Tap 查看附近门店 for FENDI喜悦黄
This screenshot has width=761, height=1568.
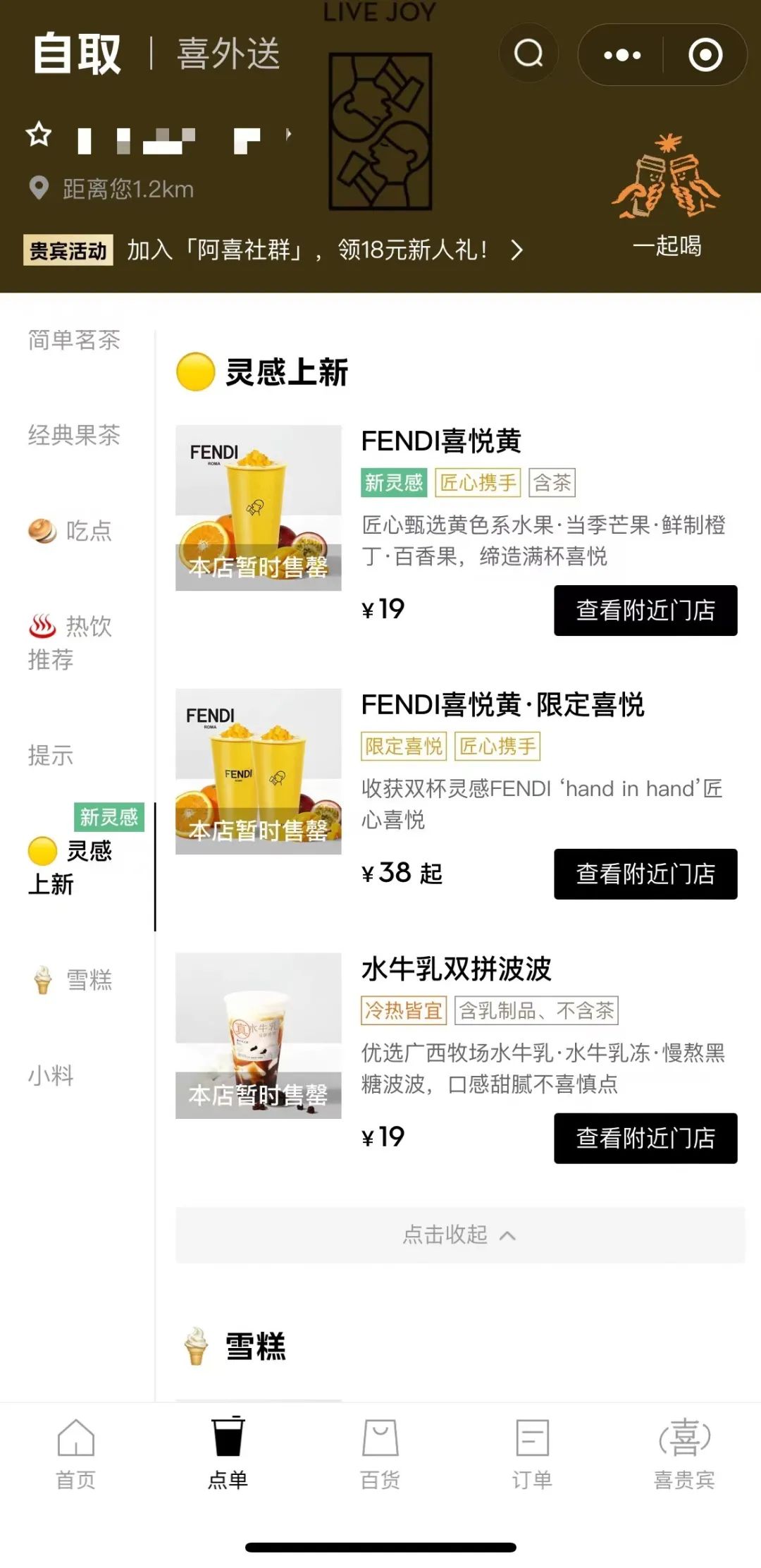point(645,611)
